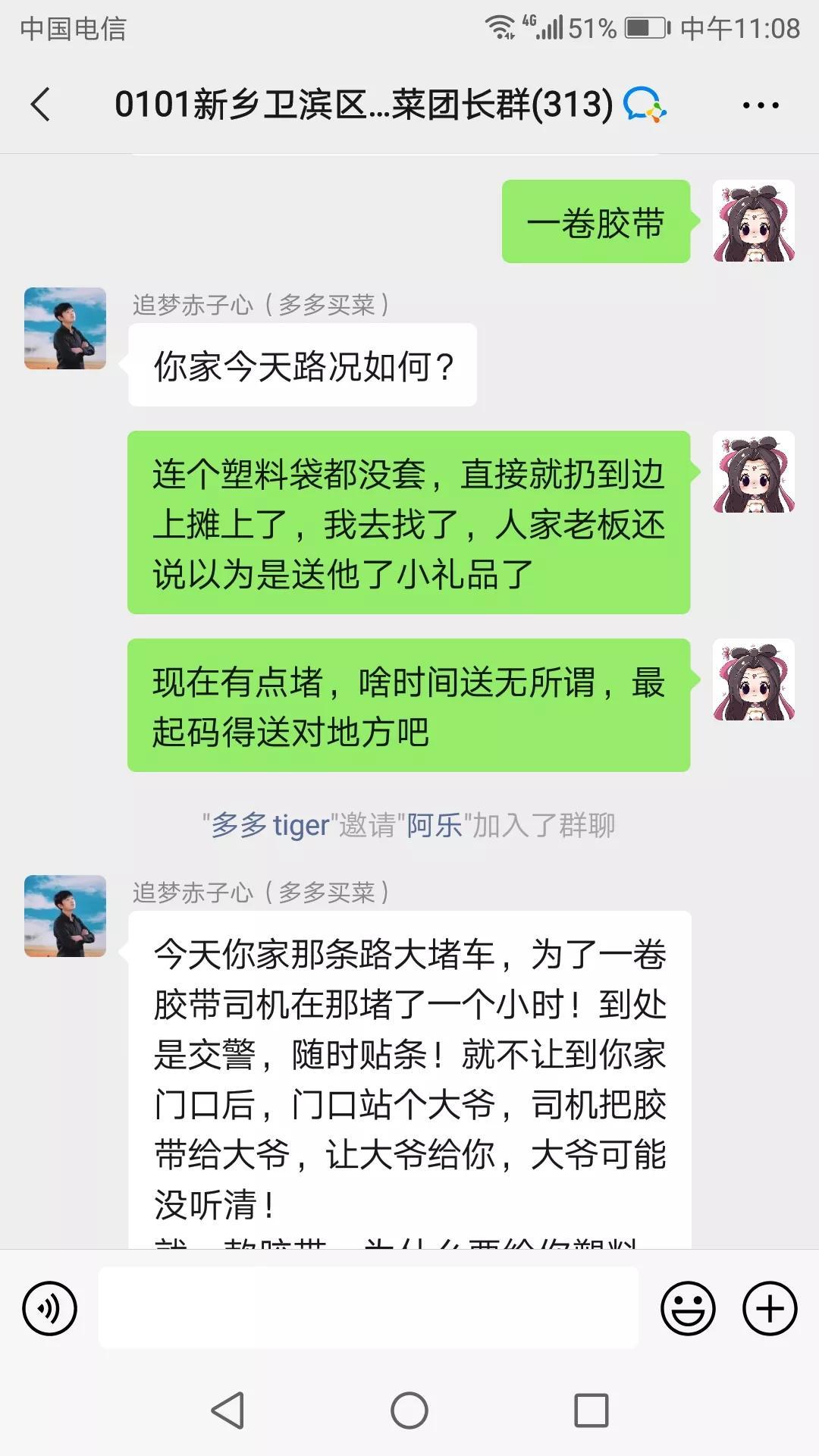Tap the message text input field
The height and width of the screenshot is (1456, 819).
(369, 1307)
